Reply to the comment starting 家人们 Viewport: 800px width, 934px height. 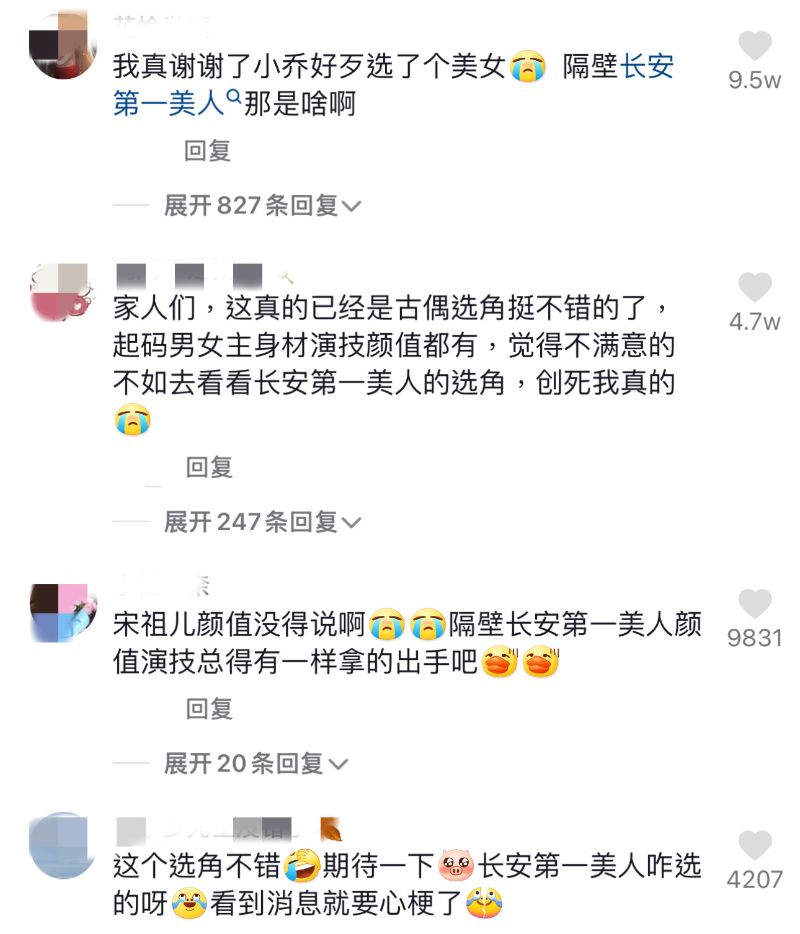[209, 467]
